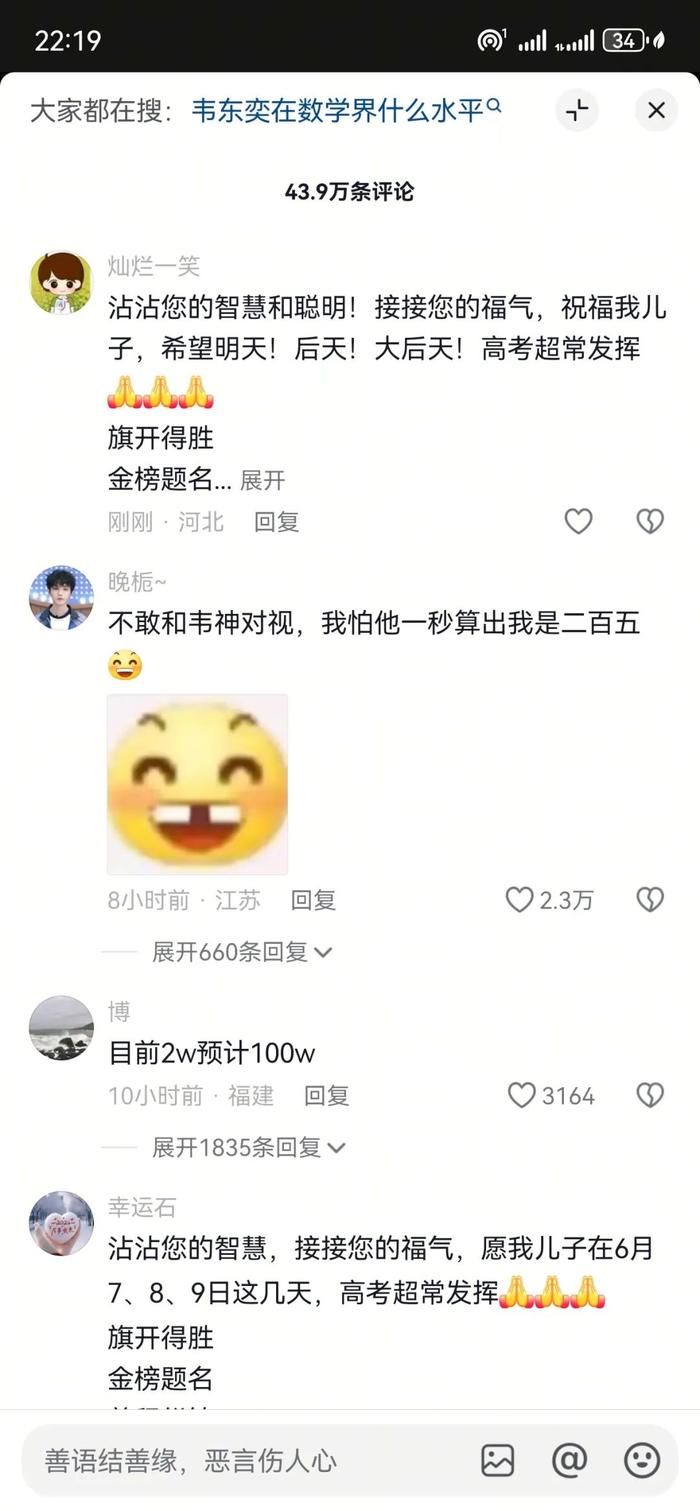Open 晚栀~'s profile avatar
Image resolution: width=700 pixels, height=1511 pixels.
click(x=61, y=597)
